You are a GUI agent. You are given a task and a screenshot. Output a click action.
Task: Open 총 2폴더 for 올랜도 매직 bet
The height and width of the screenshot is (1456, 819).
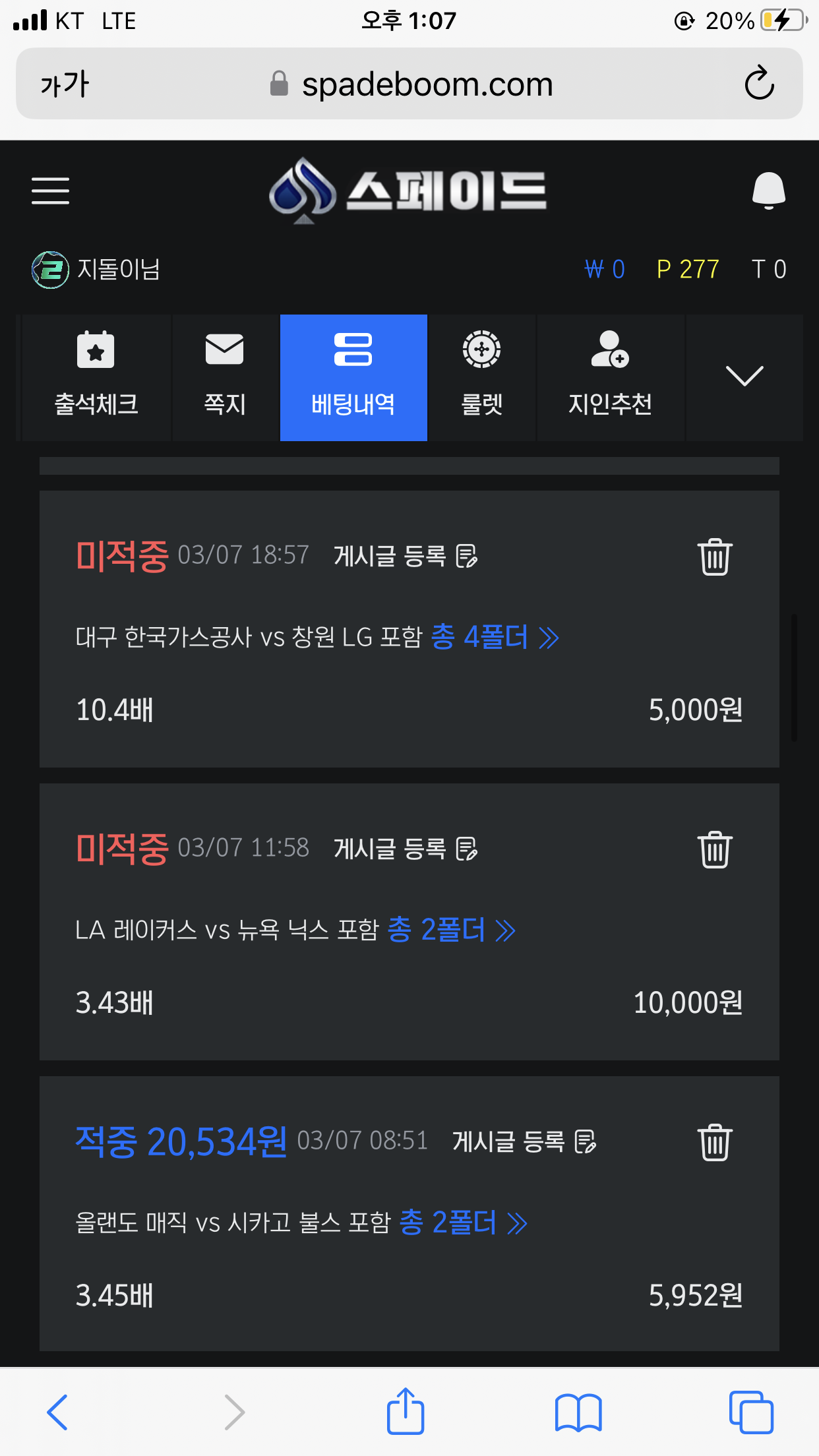tap(464, 1223)
